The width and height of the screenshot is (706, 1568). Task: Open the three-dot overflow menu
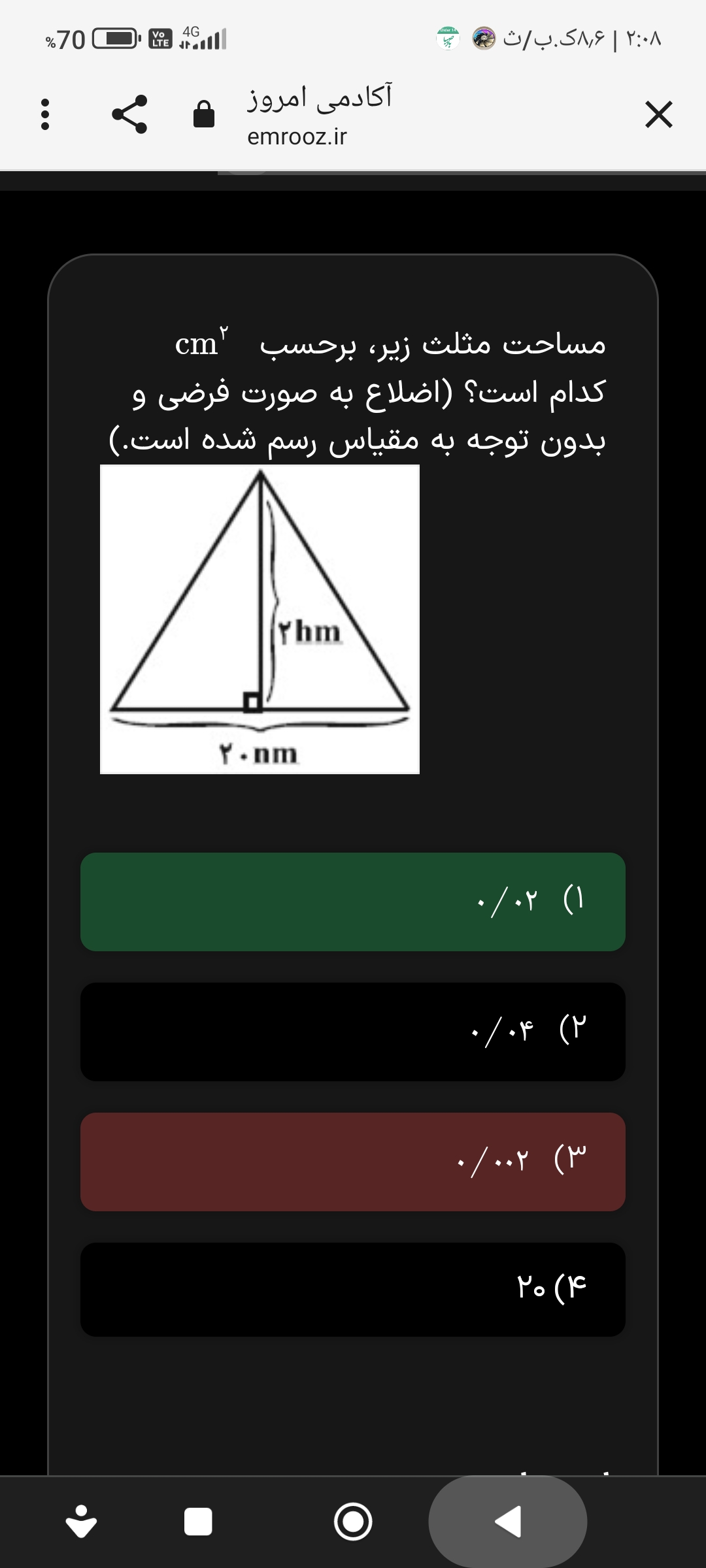click(44, 115)
